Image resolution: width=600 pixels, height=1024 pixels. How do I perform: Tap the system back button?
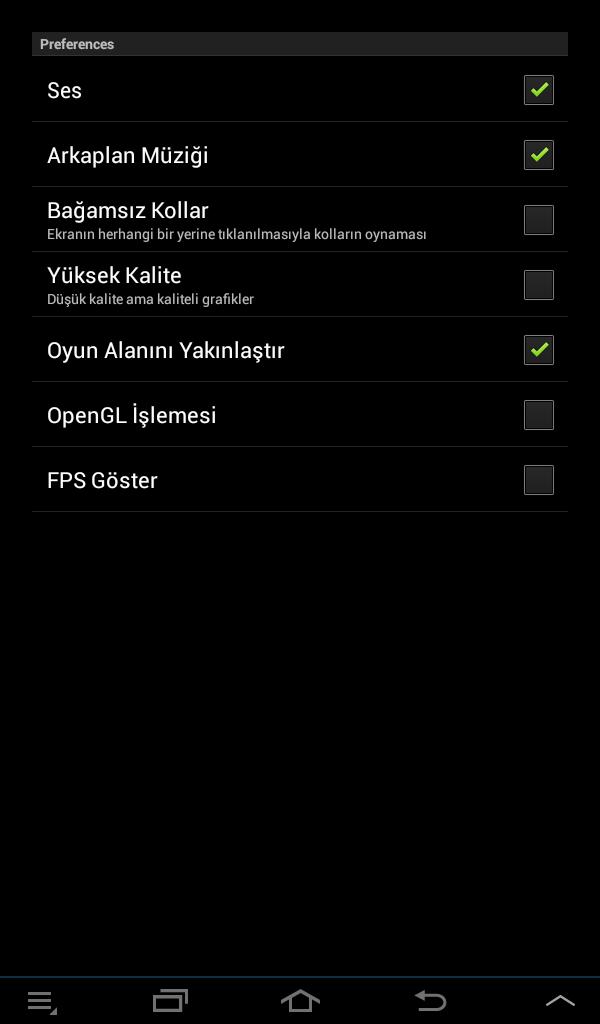click(x=430, y=1000)
